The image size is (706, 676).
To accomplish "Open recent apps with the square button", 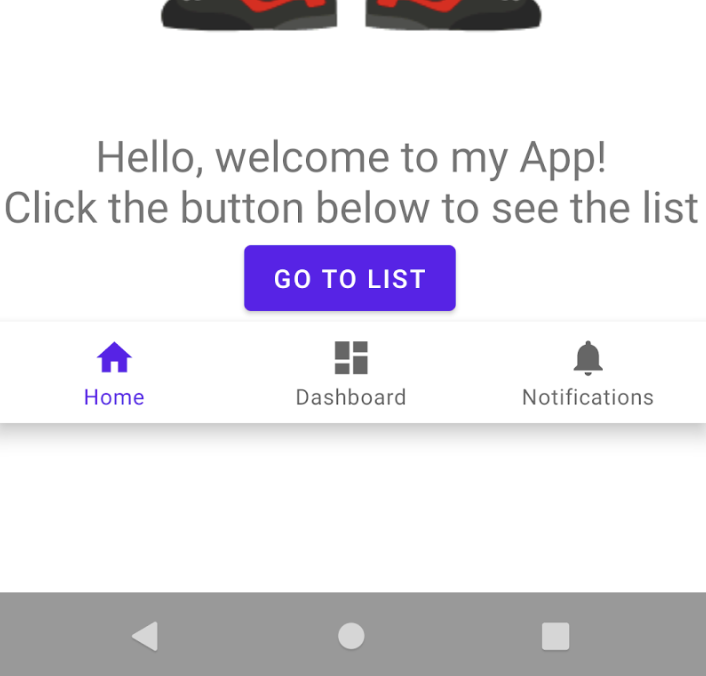I will 555,636.
